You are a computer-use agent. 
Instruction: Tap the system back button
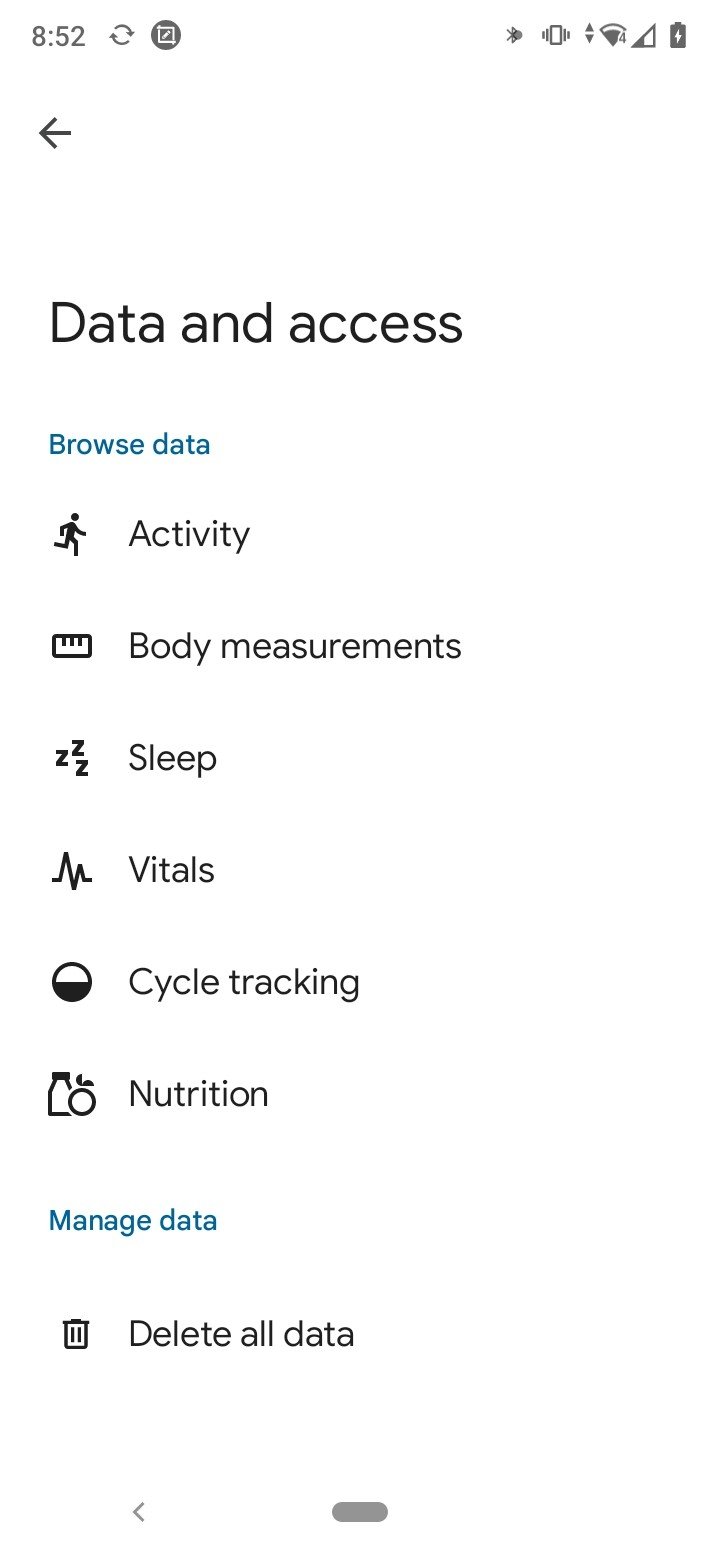coord(139,1512)
